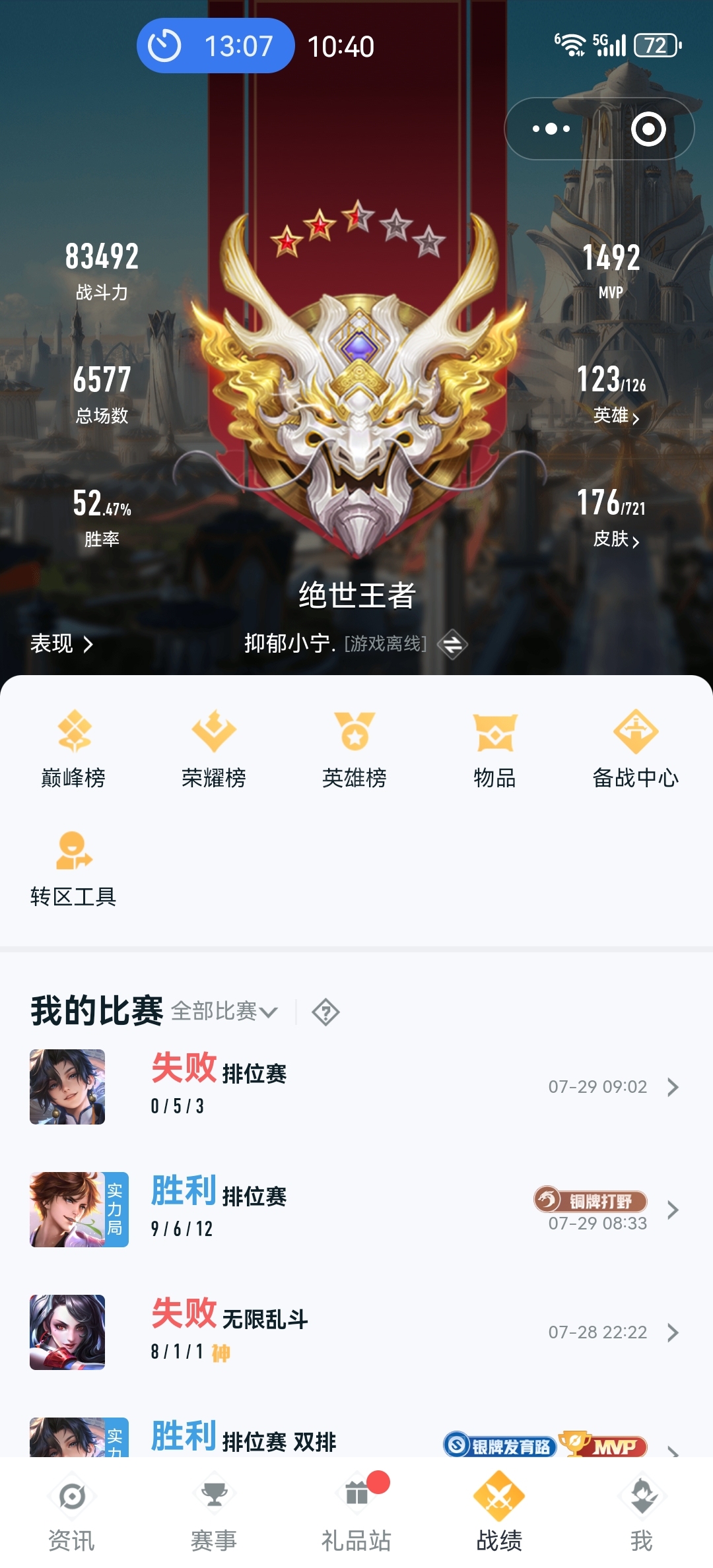The width and height of the screenshot is (713, 1568).
Task: Expand the 全部比赛 match filter dropdown
Action: 224,1011
